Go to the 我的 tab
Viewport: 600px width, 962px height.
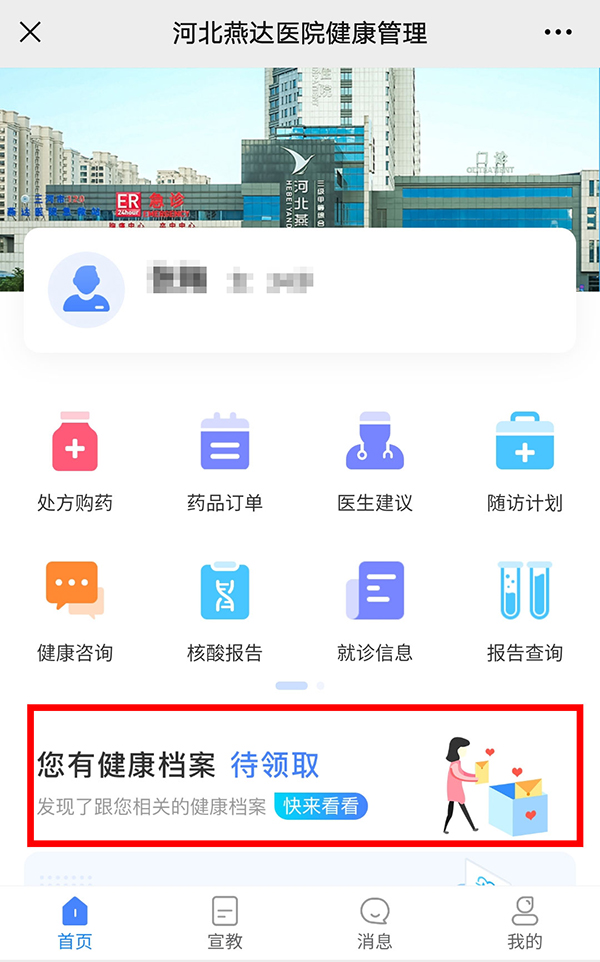525,923
